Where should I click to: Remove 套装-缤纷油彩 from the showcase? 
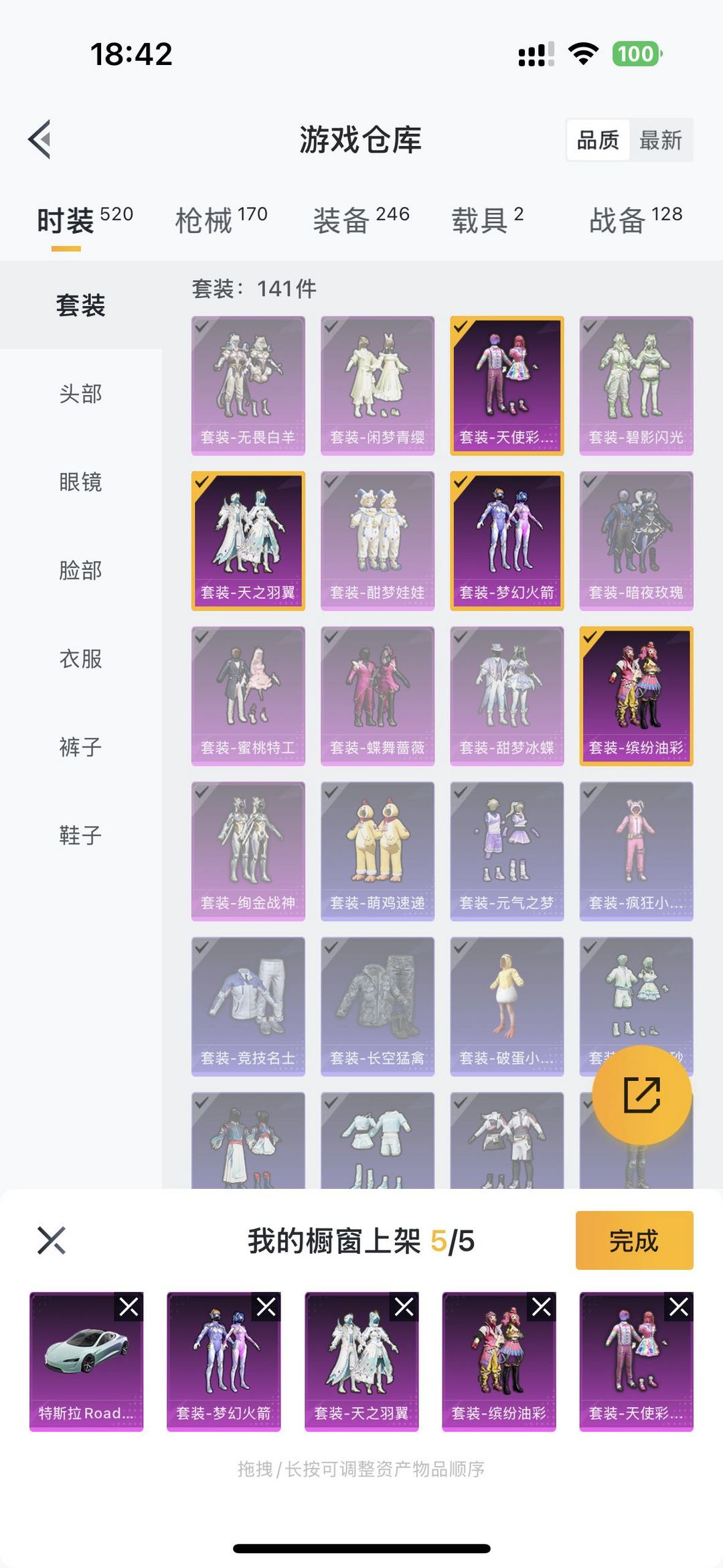point(541,1307)
